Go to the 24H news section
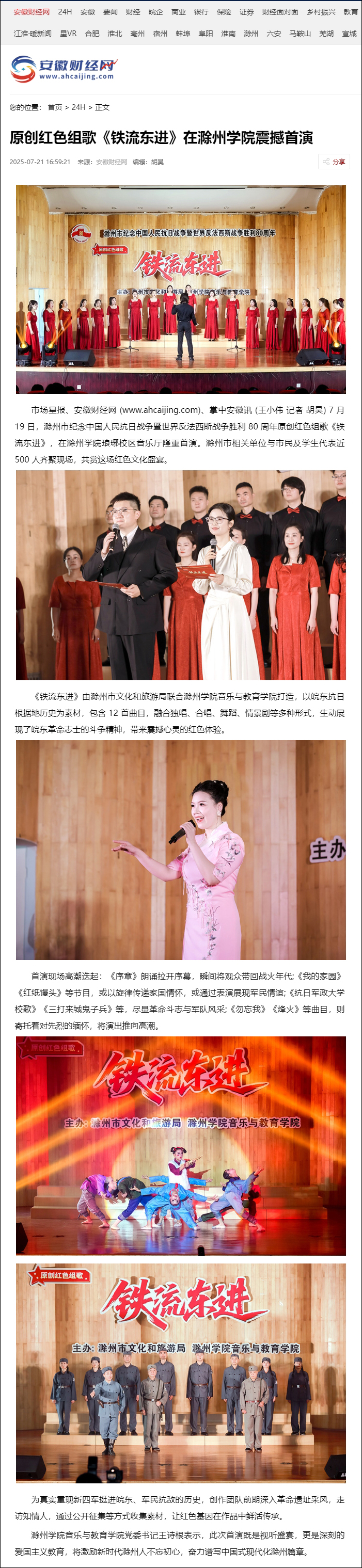This screenshot has height=1568, width=362. (x=65, y=11)
